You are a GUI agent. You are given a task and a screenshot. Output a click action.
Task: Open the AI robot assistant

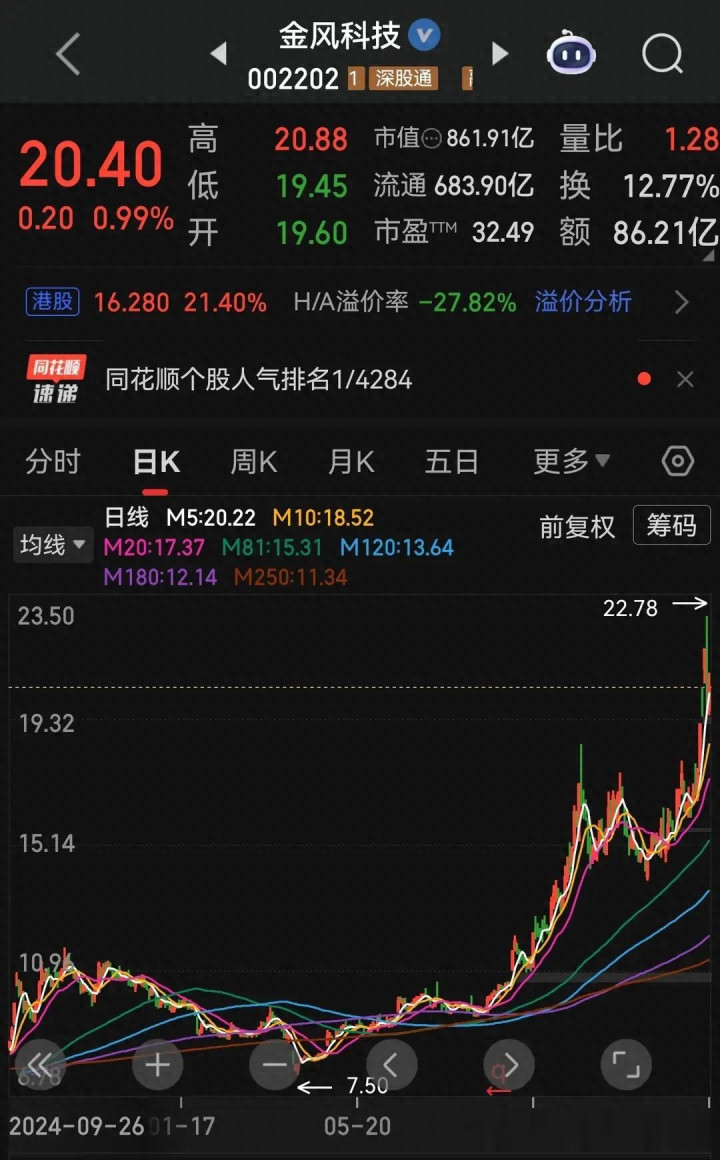click(x=571, y=53)
